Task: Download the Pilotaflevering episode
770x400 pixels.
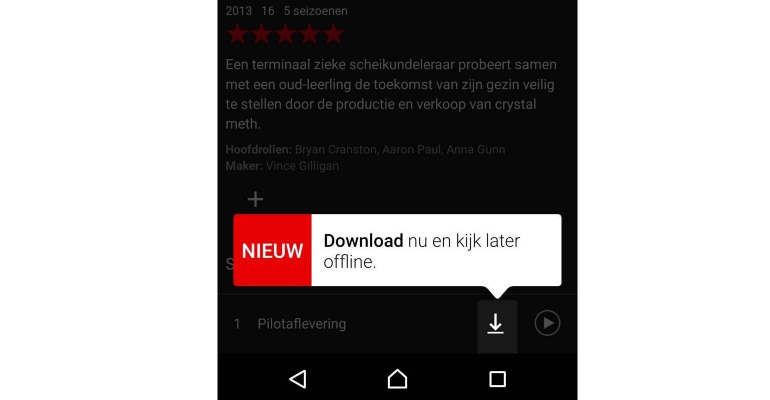Action: [x=496, y=324]
